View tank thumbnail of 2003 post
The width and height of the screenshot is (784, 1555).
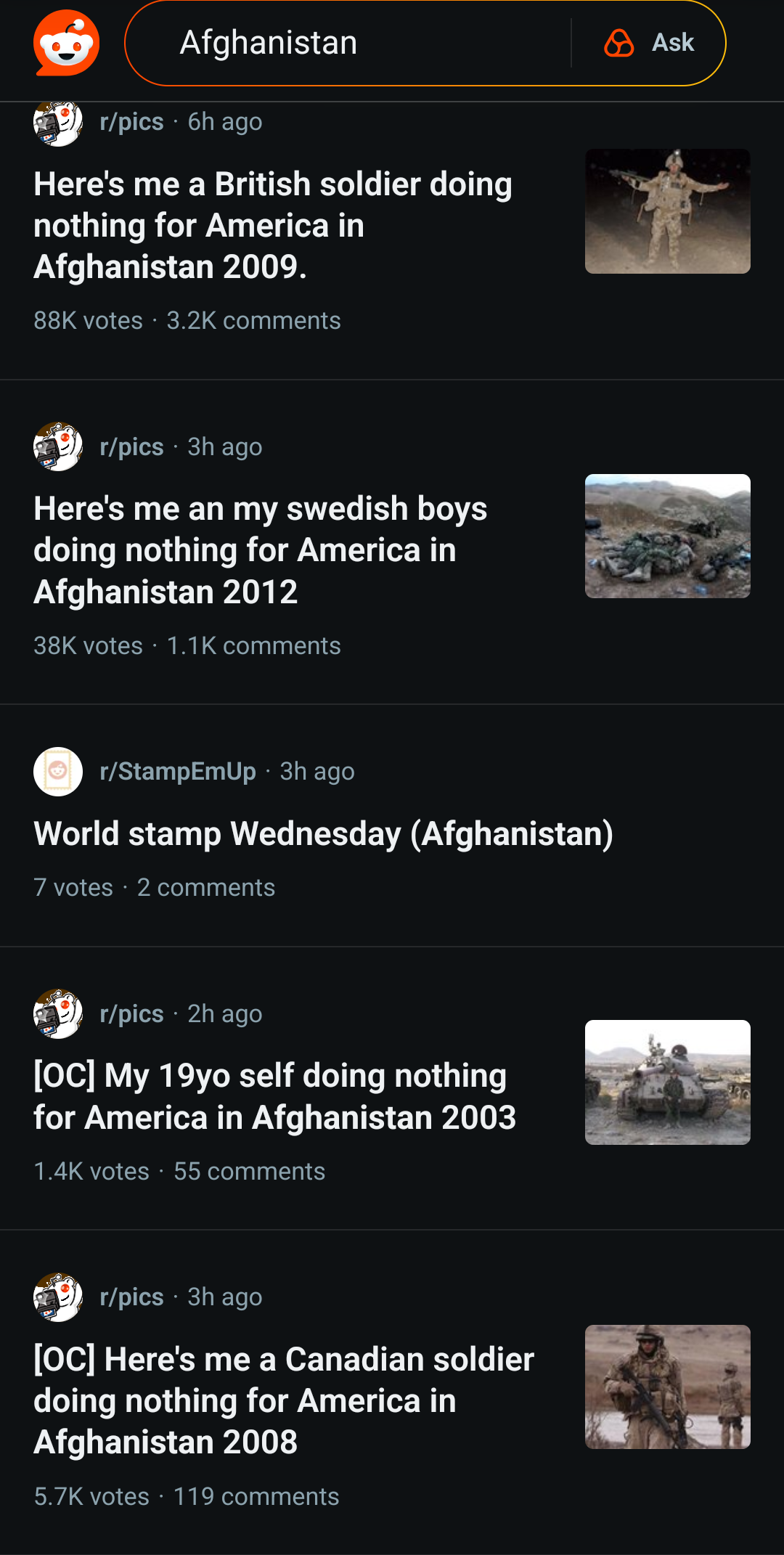(x=667, y=1082)
